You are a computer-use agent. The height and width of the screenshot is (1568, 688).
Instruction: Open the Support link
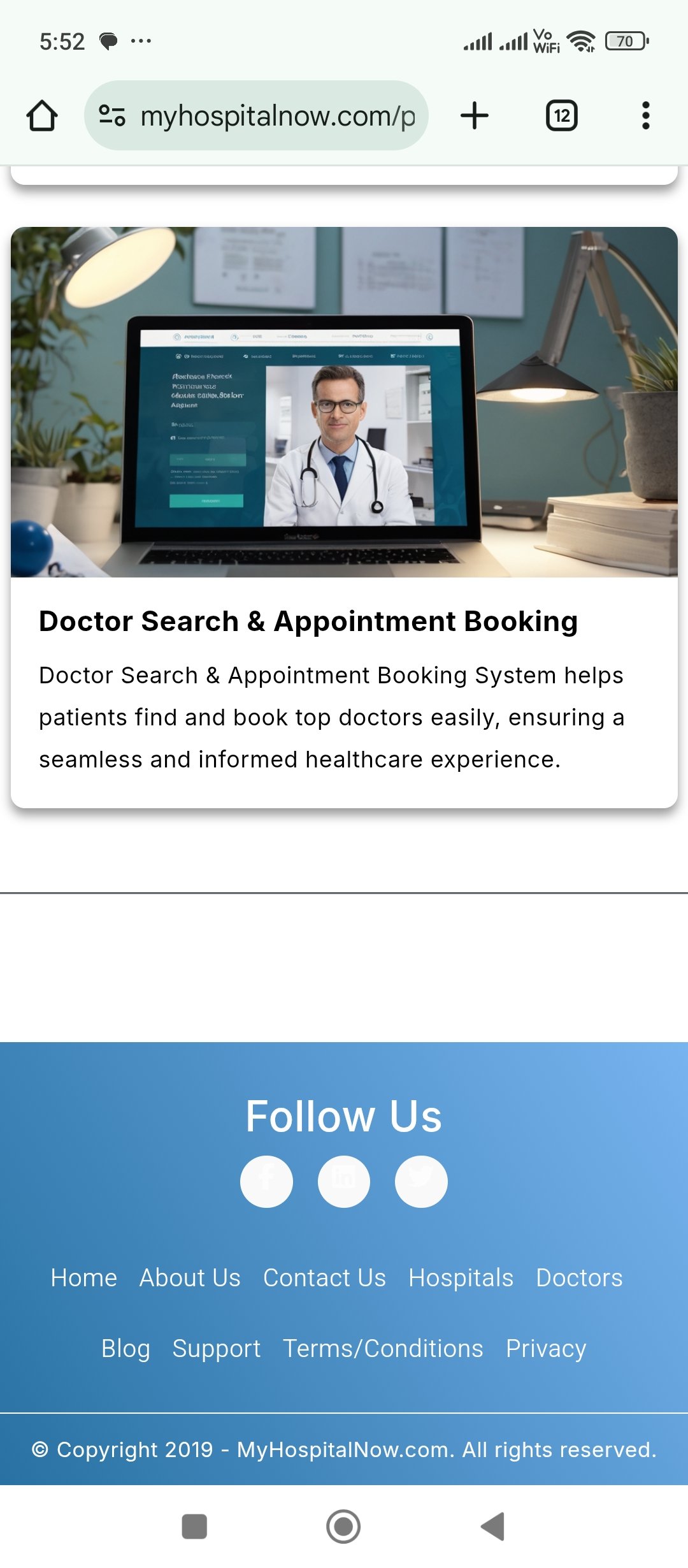[217, 1349]
